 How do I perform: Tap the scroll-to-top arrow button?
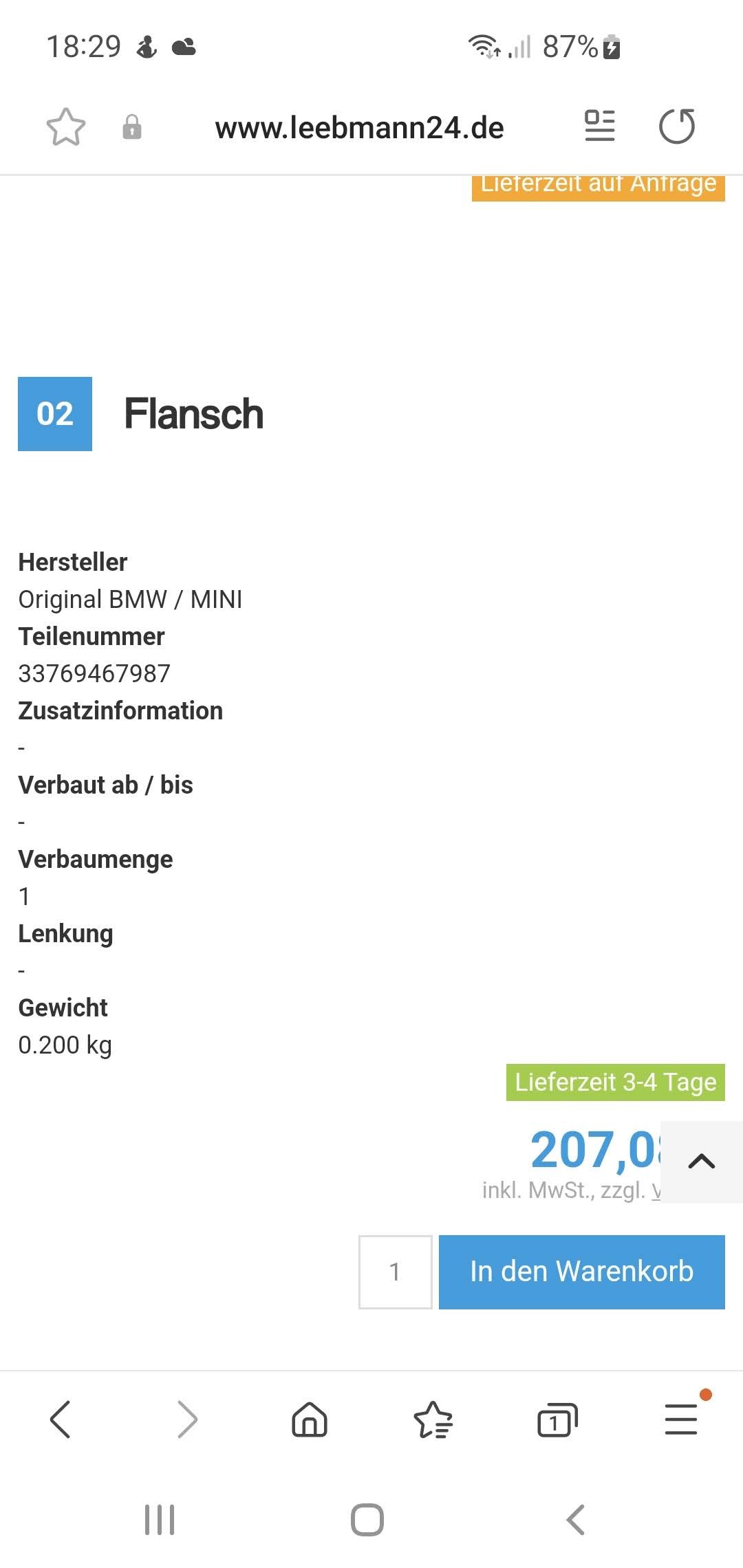tap(702, 1162)
